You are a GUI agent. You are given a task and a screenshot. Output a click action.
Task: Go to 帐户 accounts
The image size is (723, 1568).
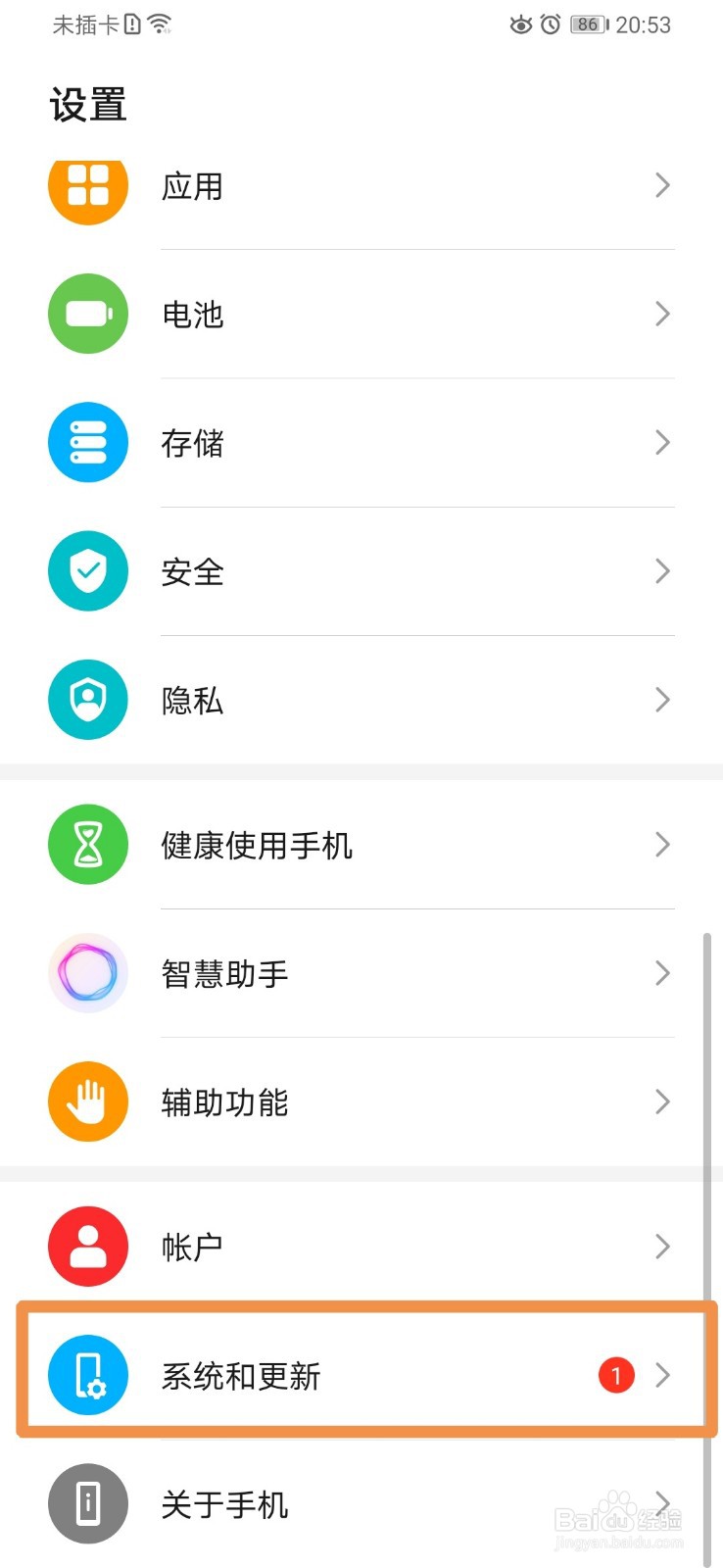point(361,1247)
